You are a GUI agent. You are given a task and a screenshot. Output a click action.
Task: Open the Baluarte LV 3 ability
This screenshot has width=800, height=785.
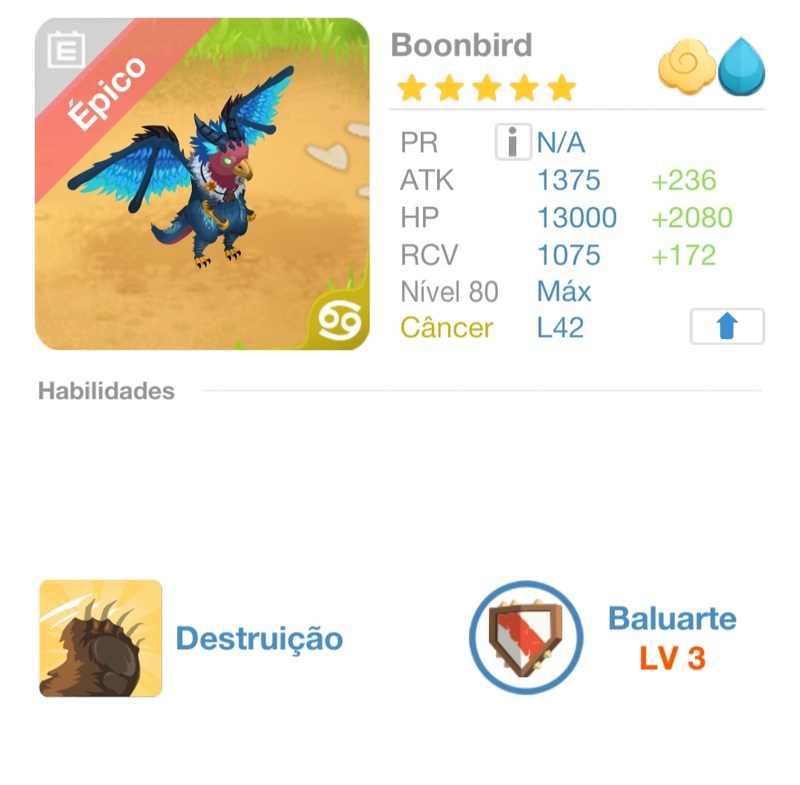click(526, 638)
